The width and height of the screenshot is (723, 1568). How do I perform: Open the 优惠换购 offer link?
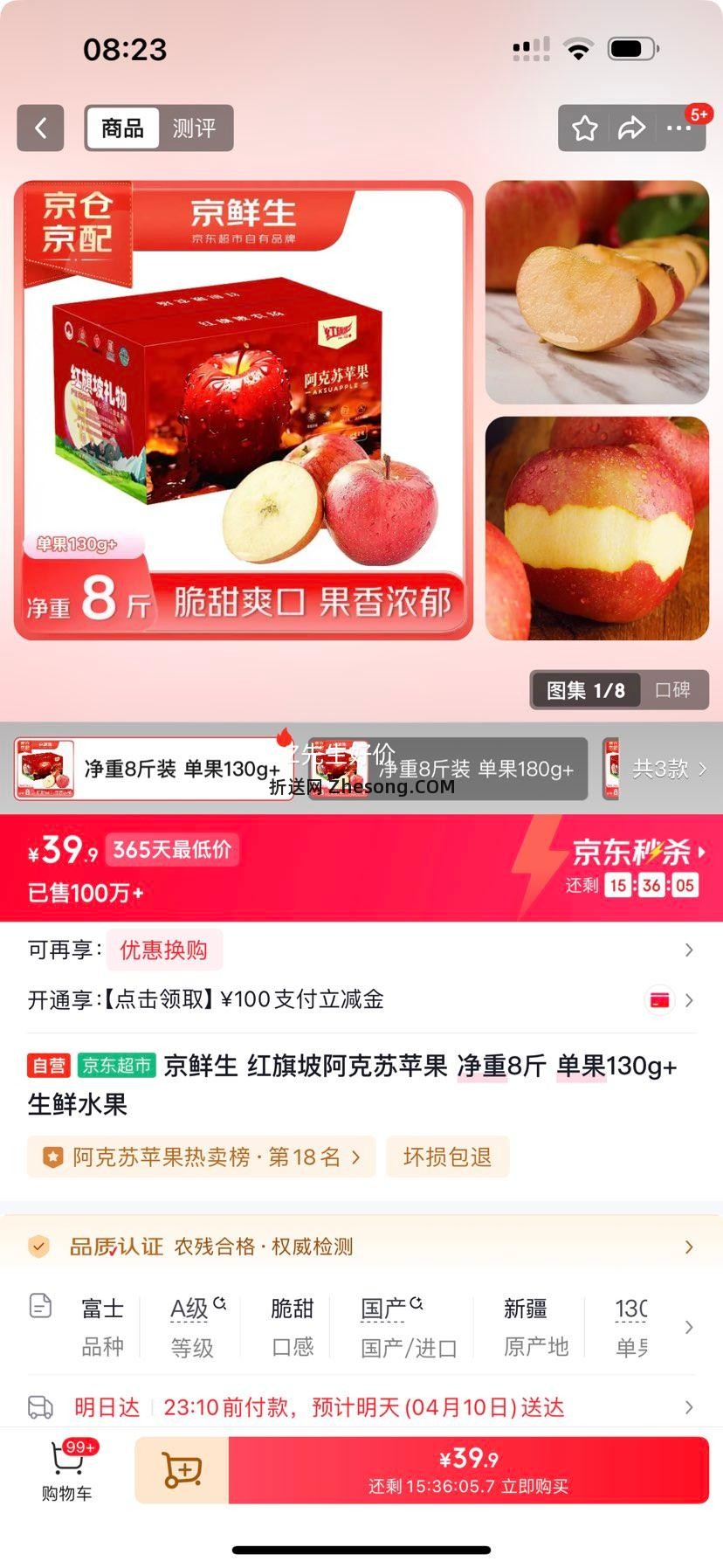(x=164, y=950)
